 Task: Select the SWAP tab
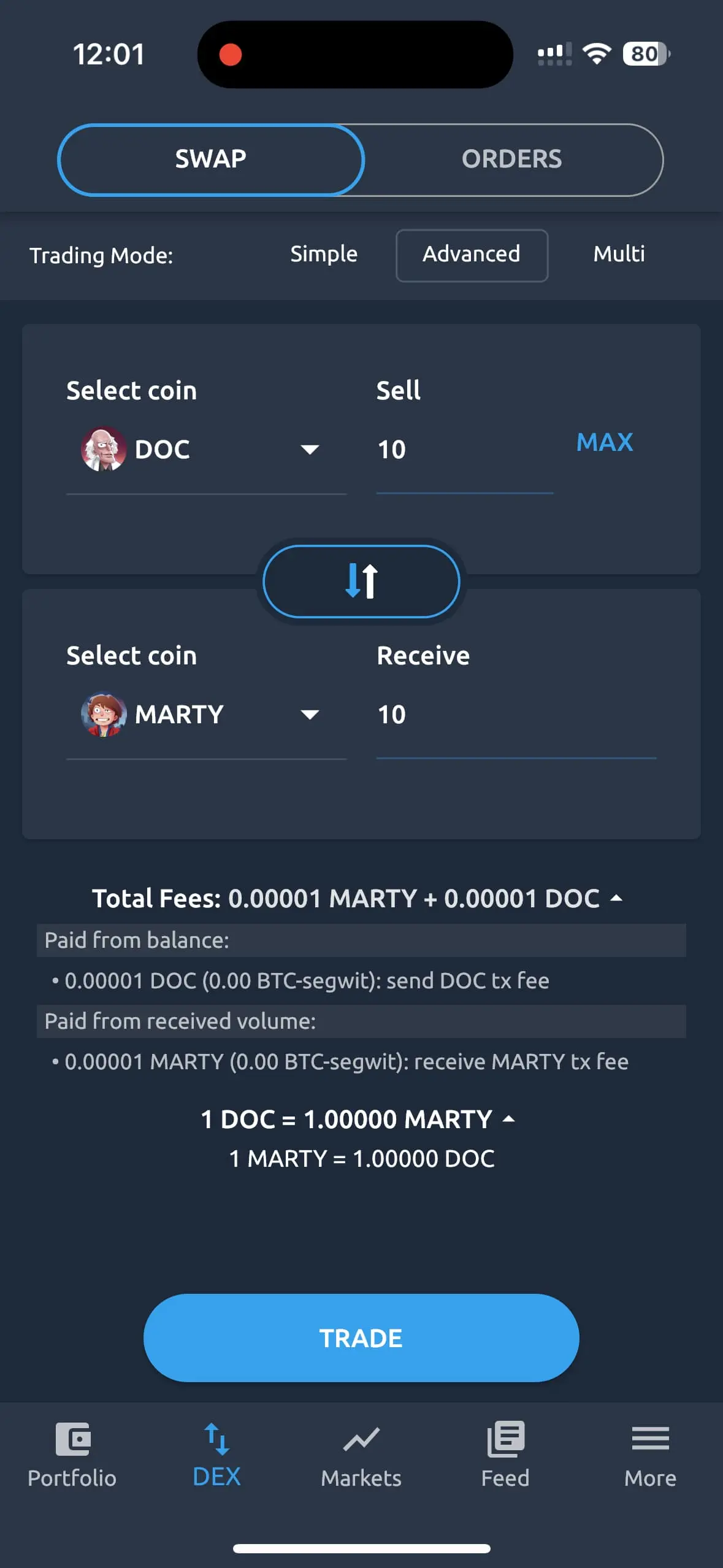[210, 159]
